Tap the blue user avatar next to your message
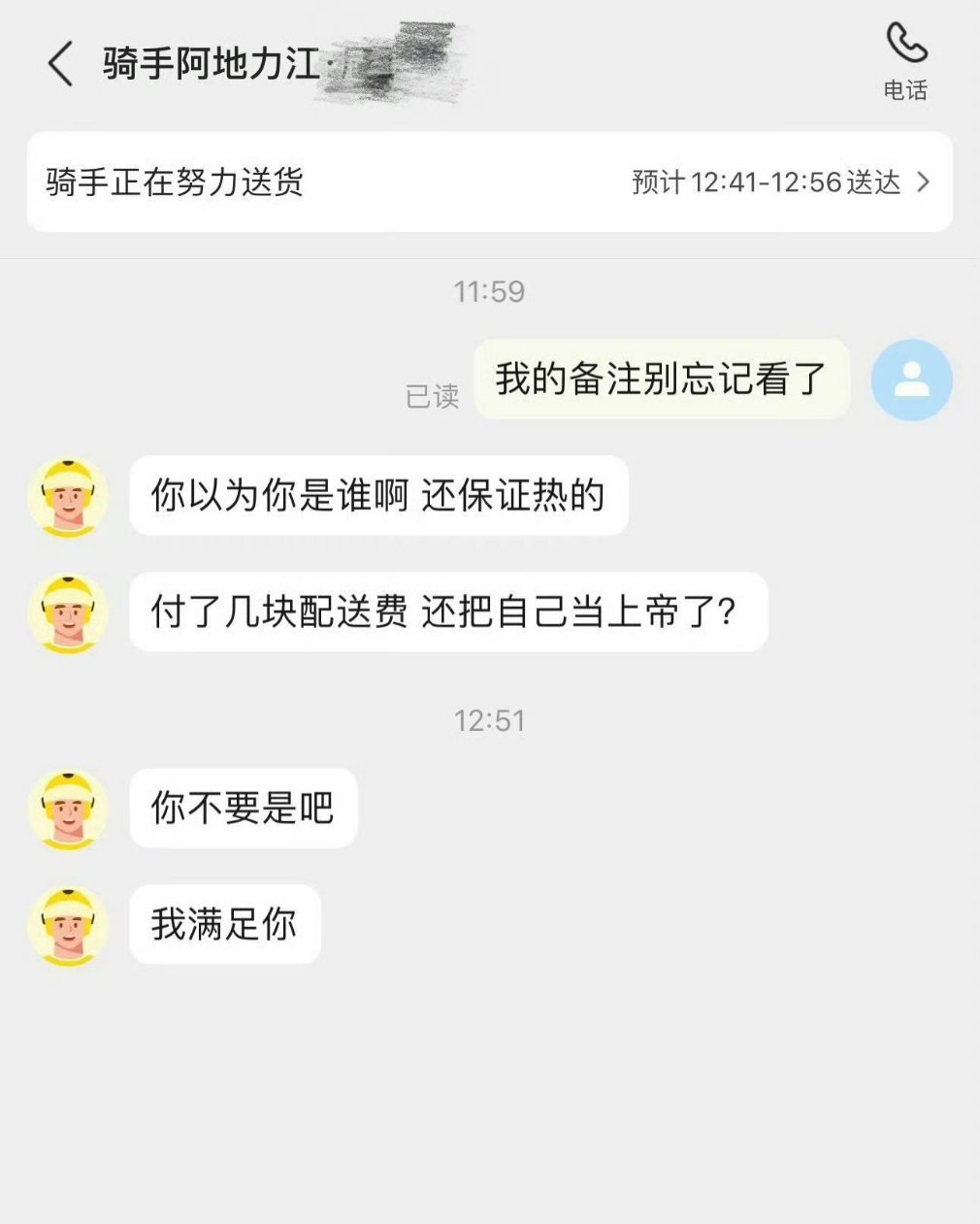This screenshot has width=980, height=1224. click(x=910, y=380)
